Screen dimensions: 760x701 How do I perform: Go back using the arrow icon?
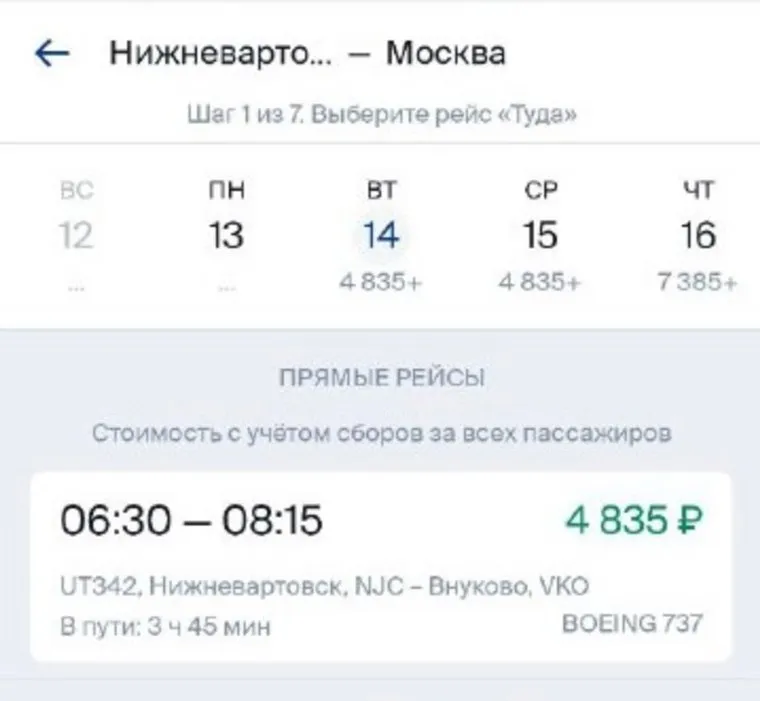[x=52, y=53]
